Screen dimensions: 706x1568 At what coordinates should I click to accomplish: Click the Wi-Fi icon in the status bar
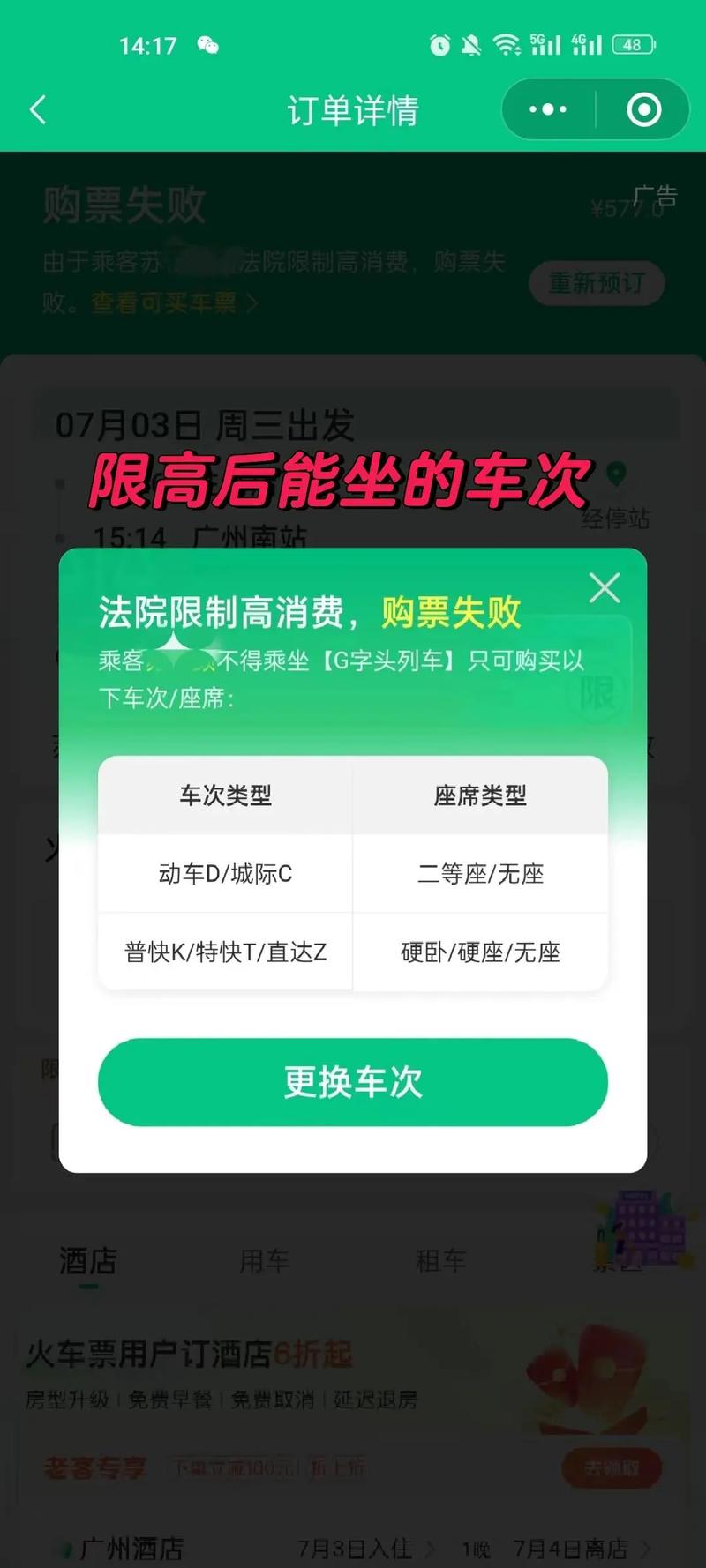click(507, 44)
